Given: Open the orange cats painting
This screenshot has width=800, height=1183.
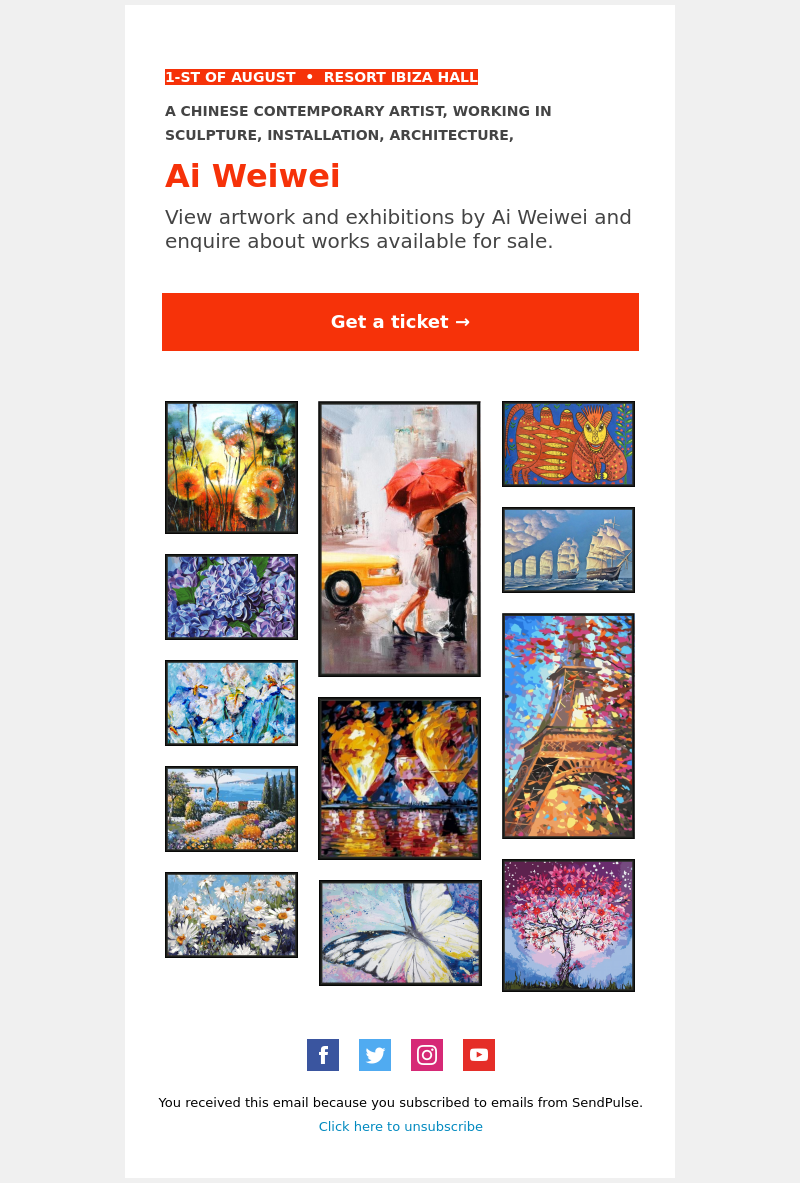Looking at the screenshot, I should click(568, 444).
